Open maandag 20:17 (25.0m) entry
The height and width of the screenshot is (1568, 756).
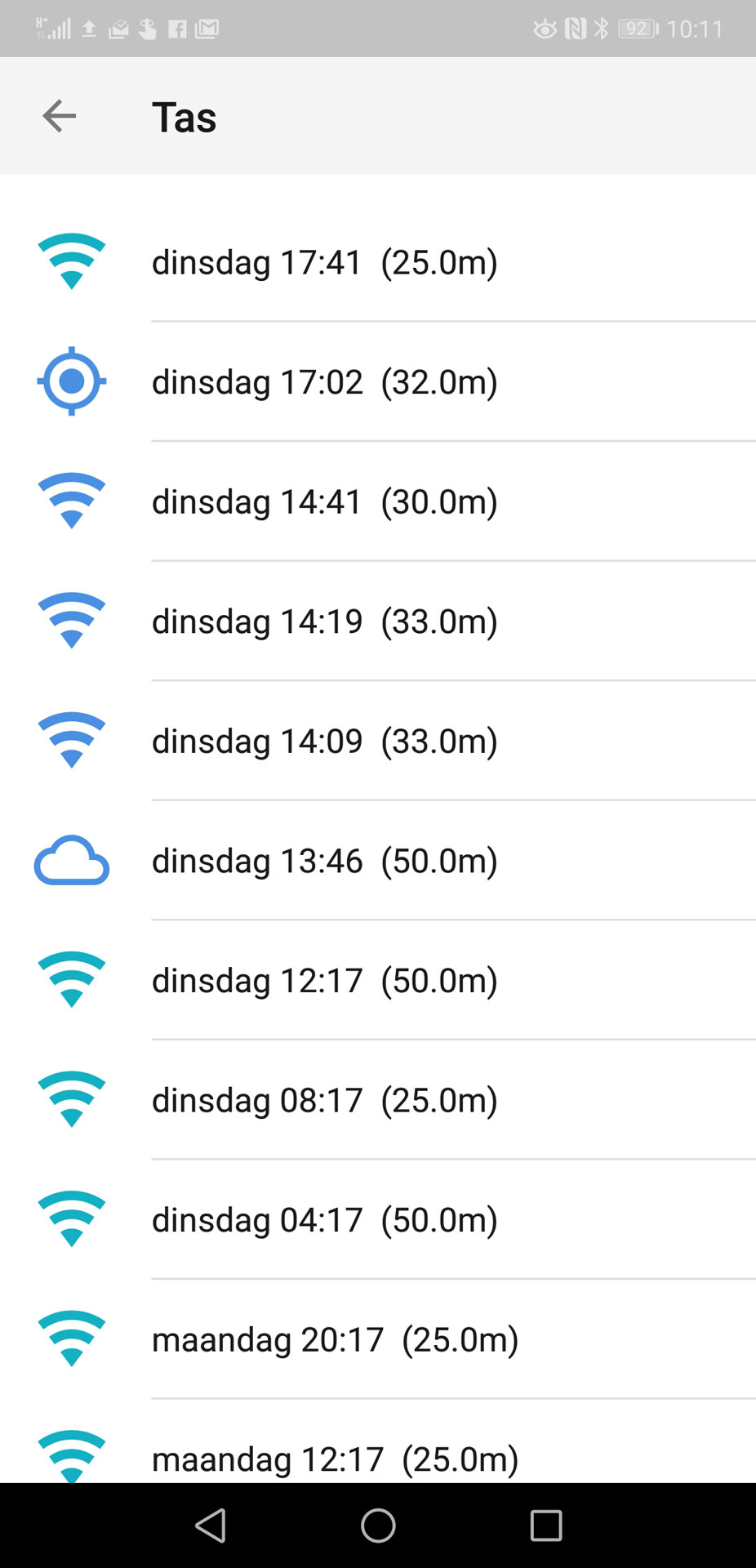(378, 1339)
